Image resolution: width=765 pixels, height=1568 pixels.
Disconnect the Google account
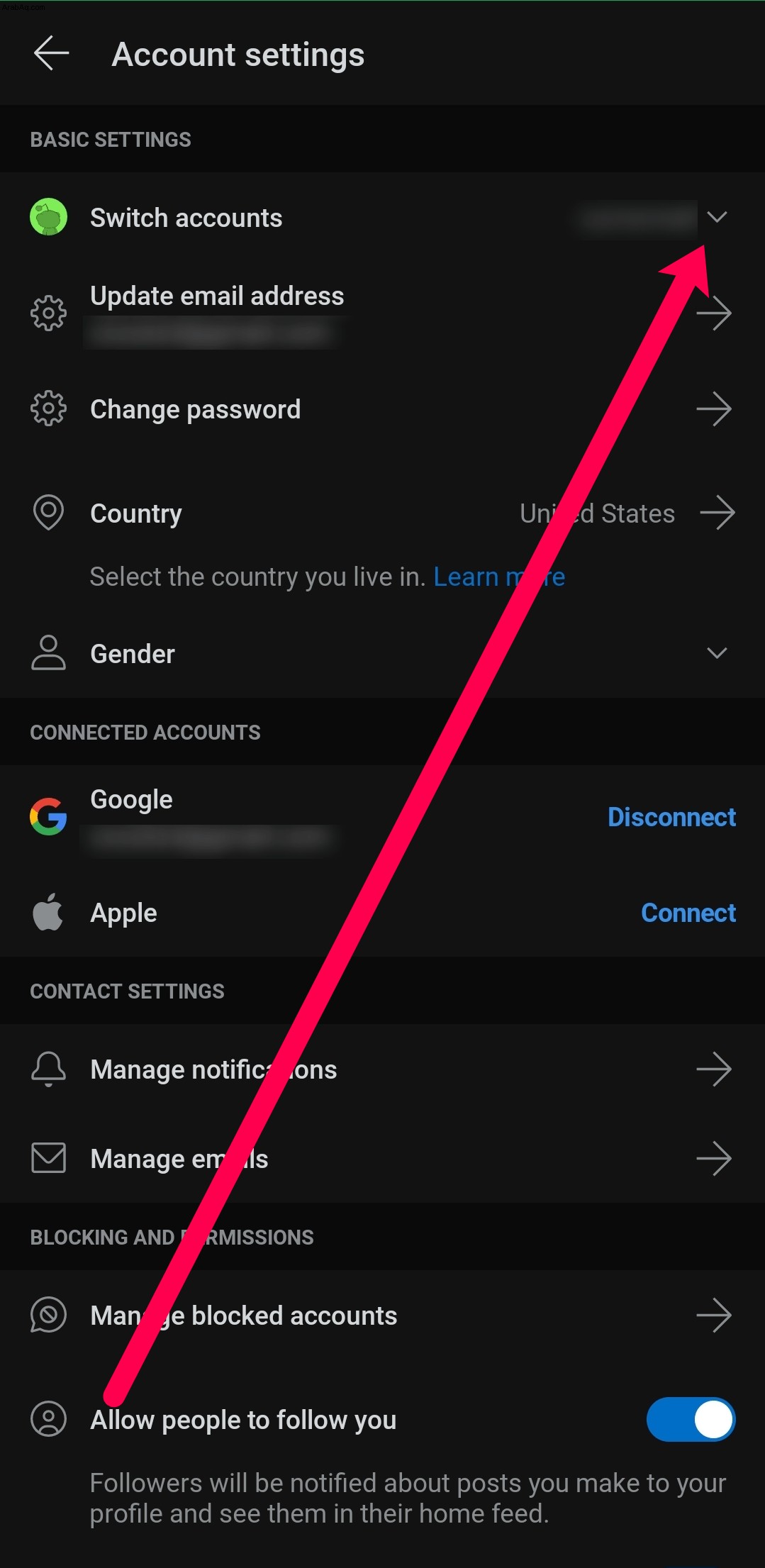(x=671, y=817)
